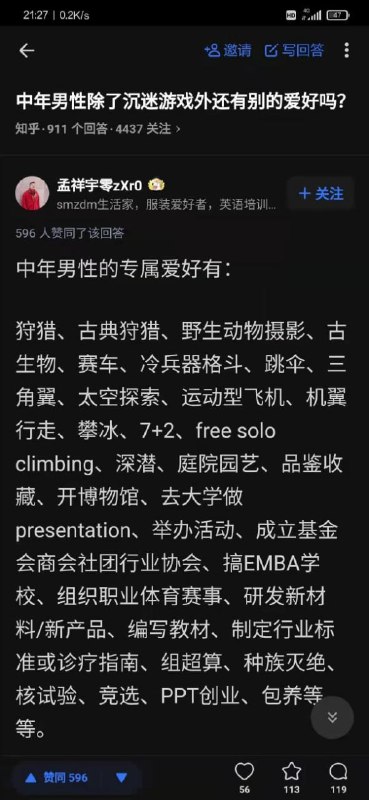Open the three-dot overflow menu

347,51
